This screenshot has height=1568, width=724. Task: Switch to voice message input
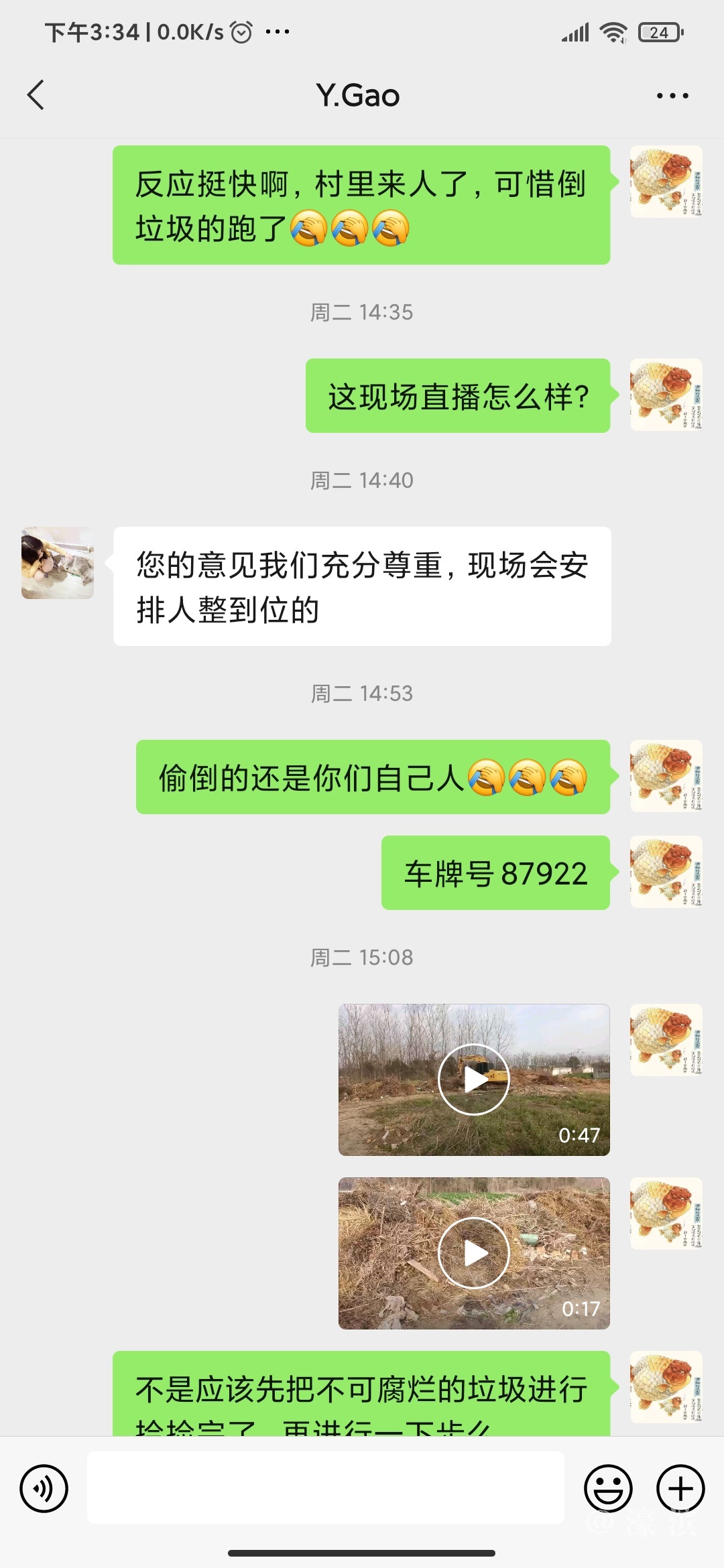[44, 1489]
